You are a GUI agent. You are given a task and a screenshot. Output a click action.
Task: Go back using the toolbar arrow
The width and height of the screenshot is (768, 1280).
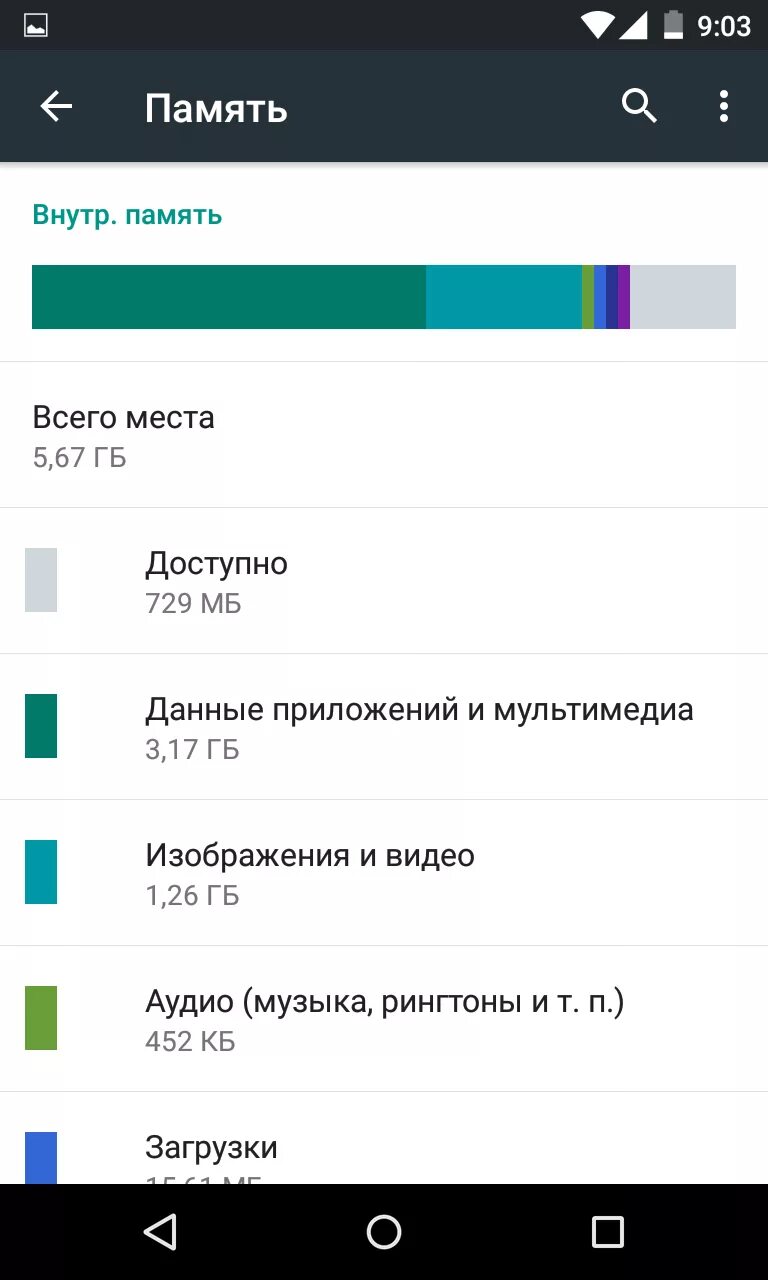coord(56,106)
